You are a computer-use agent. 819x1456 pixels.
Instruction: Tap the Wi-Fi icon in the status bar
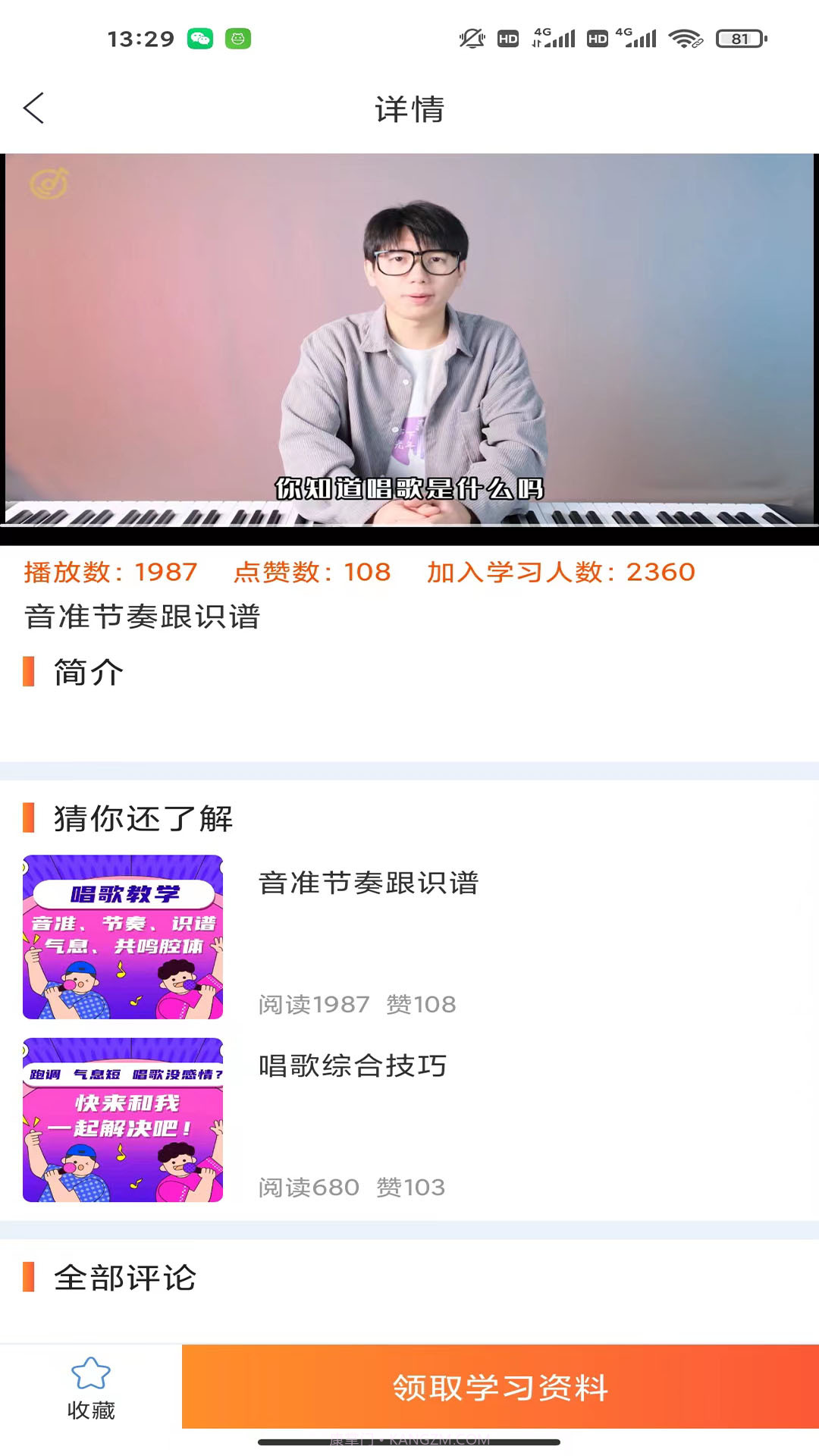(x=685, y=36)
